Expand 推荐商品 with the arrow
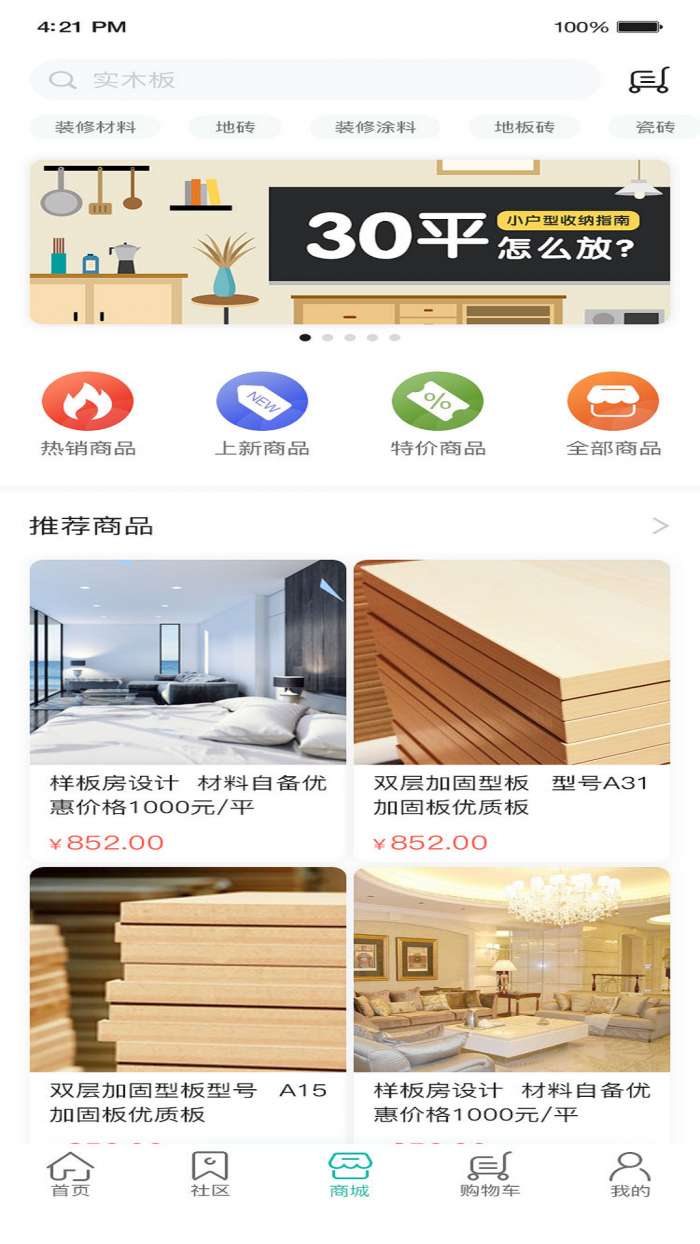The height and width of the screenshot is (1244, 700). tap(659, 526)
